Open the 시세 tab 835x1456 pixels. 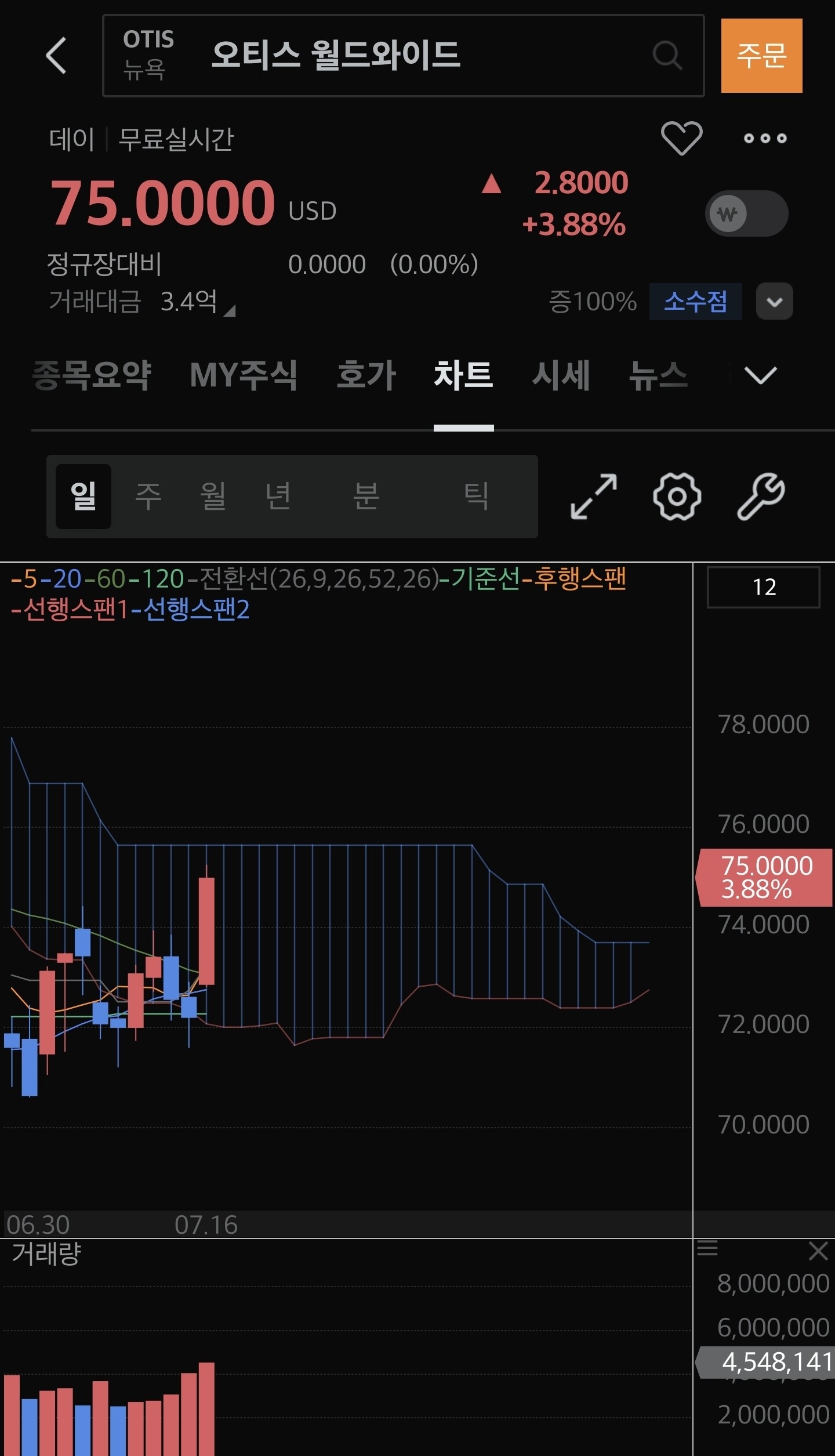(x=561, y=375)
